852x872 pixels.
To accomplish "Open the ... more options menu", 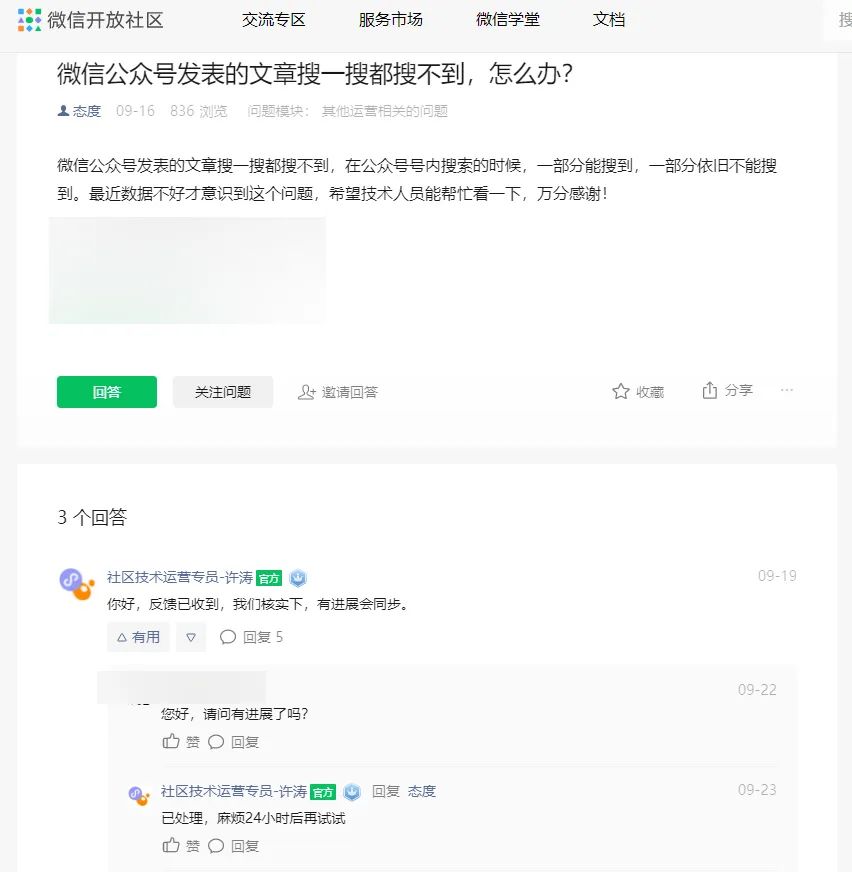I will pos(787,391).
